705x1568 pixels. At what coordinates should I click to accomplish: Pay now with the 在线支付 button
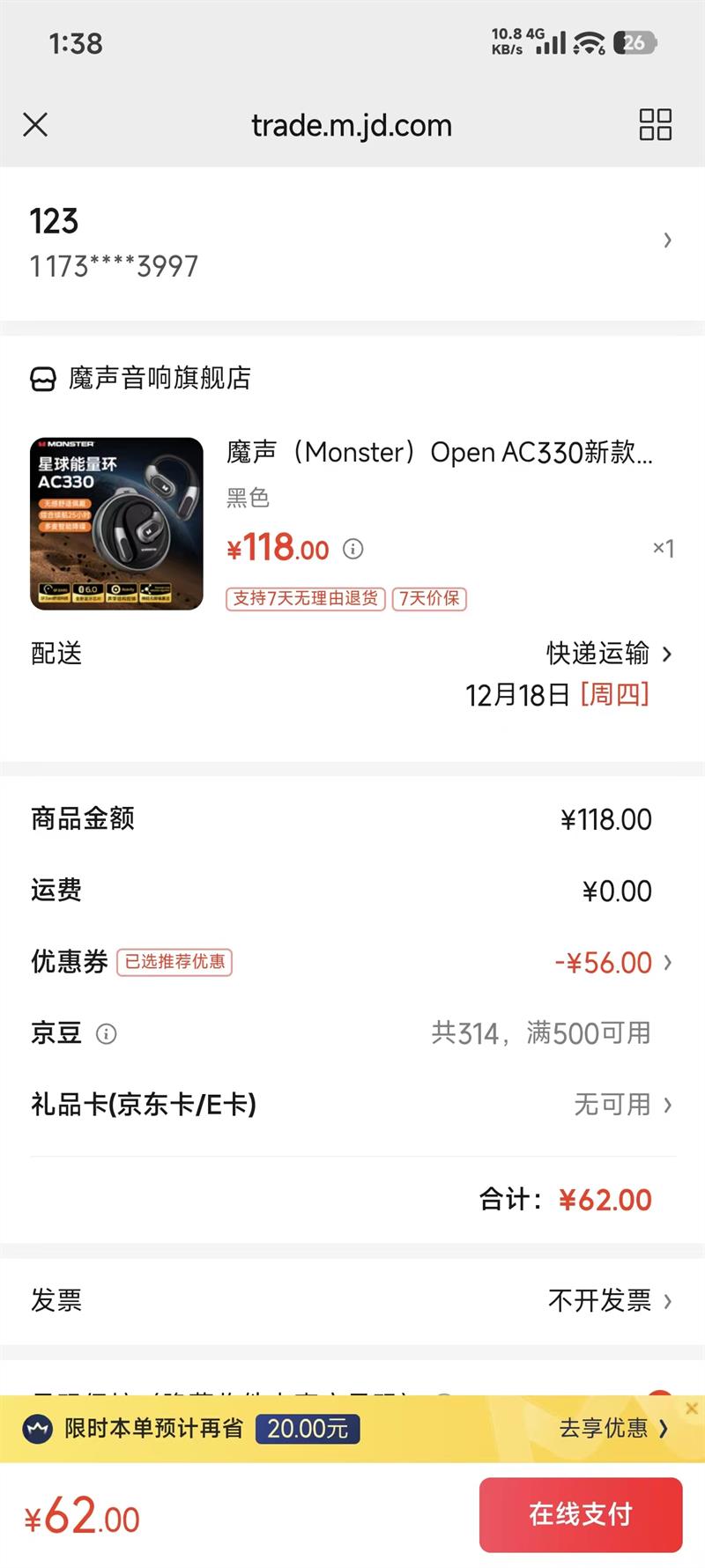coord(581,1514)
